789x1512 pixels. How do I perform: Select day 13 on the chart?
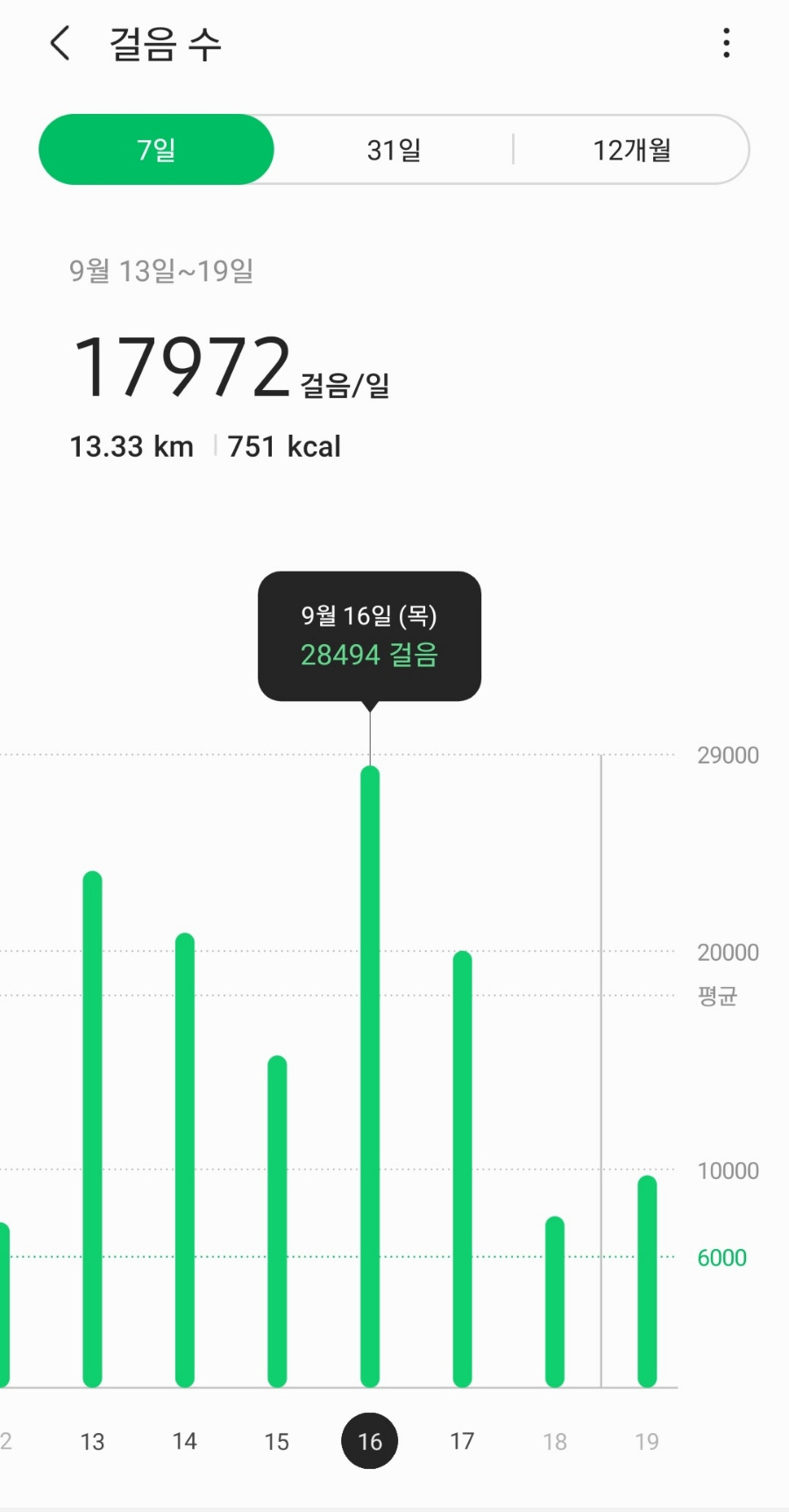pyautogui.click(x=92, y=1441)
